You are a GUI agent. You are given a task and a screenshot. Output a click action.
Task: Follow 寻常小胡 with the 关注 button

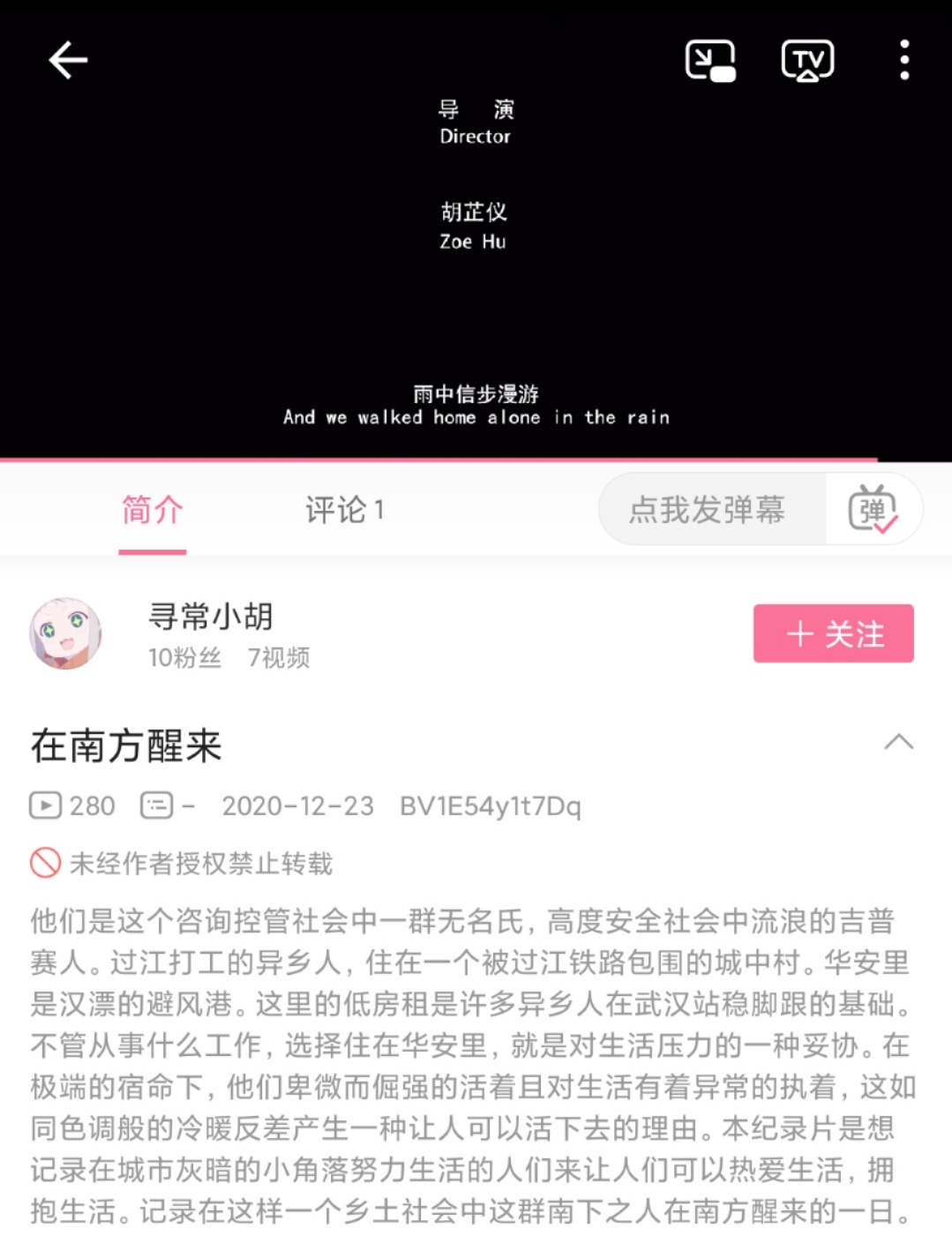[x=833, y=633]
